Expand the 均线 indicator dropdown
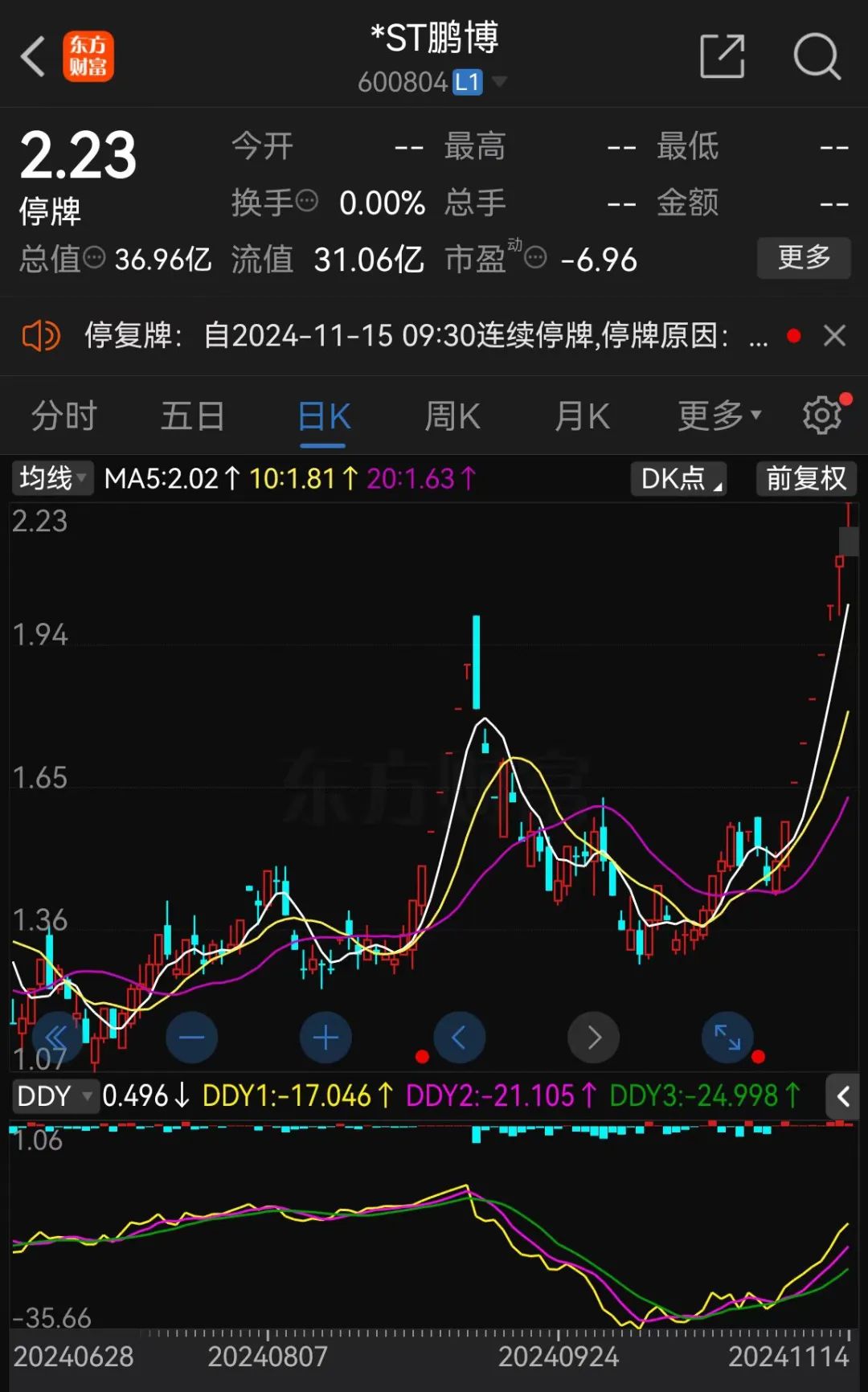868x1392 pixels. [51, 477]
